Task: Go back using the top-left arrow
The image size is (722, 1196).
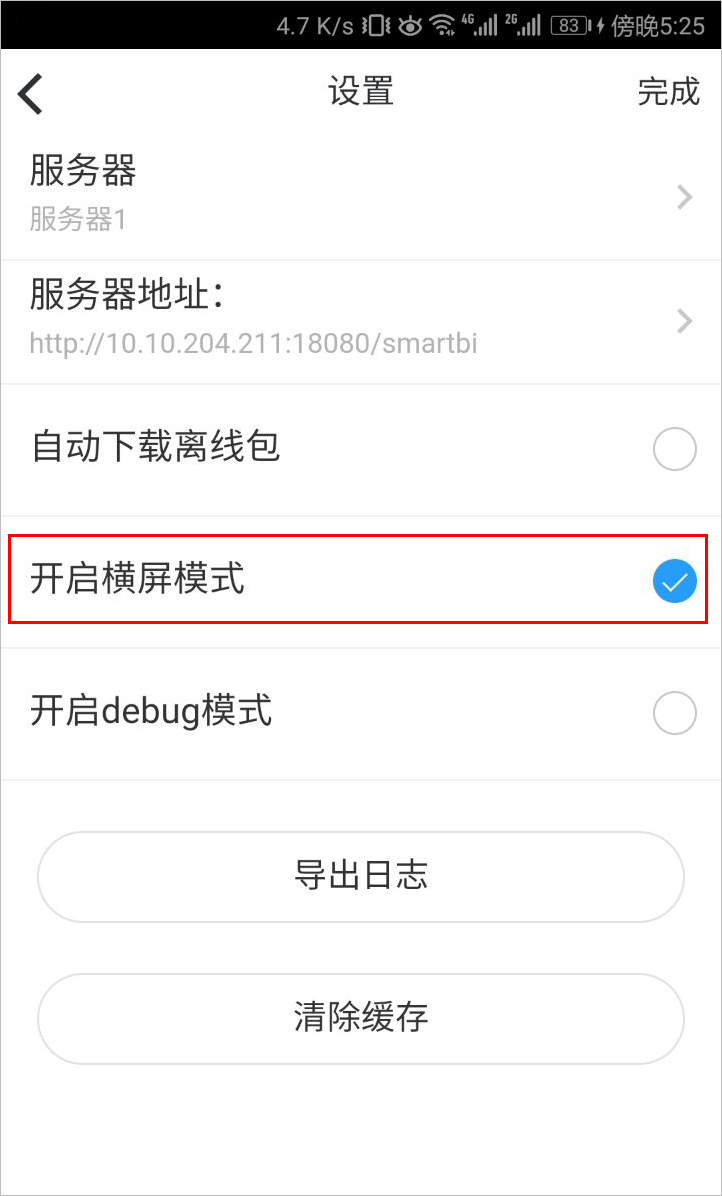Action: click(x=30, y=94)
